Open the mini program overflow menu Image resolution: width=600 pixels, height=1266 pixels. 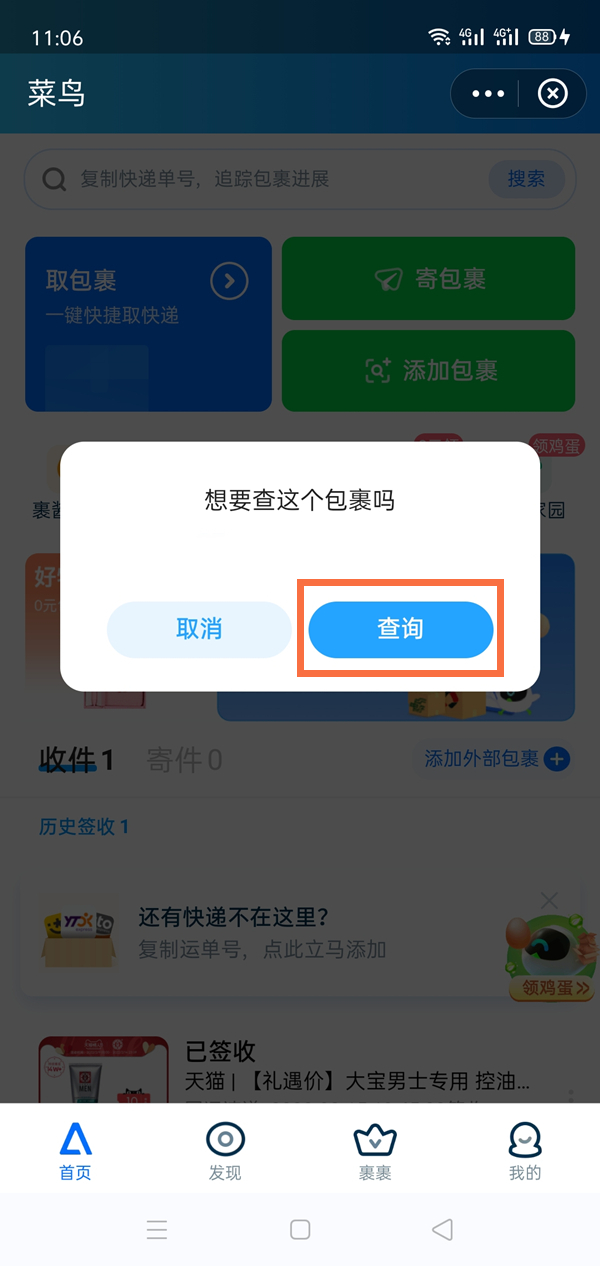click(x=488, y=94)
